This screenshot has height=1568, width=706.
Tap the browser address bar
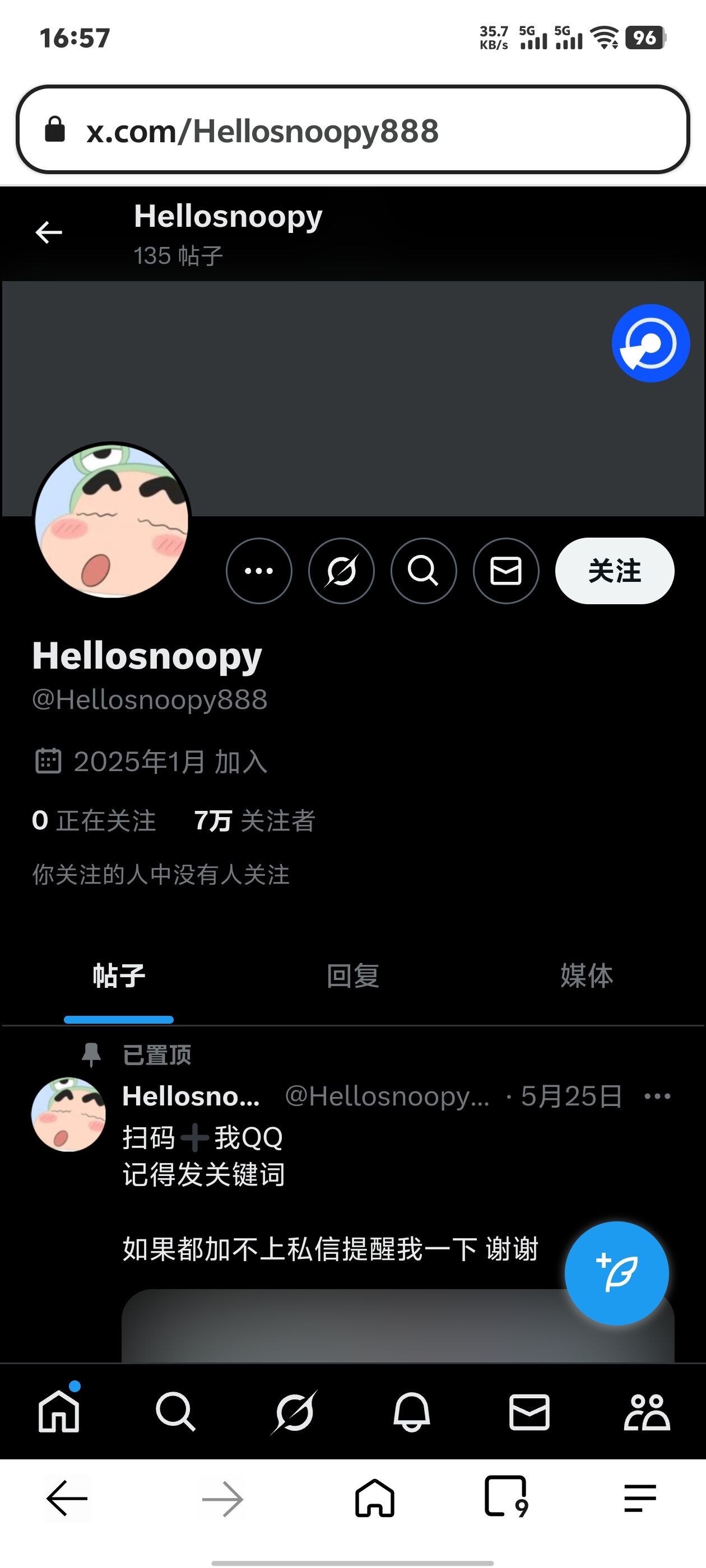[x=352, y=130]
